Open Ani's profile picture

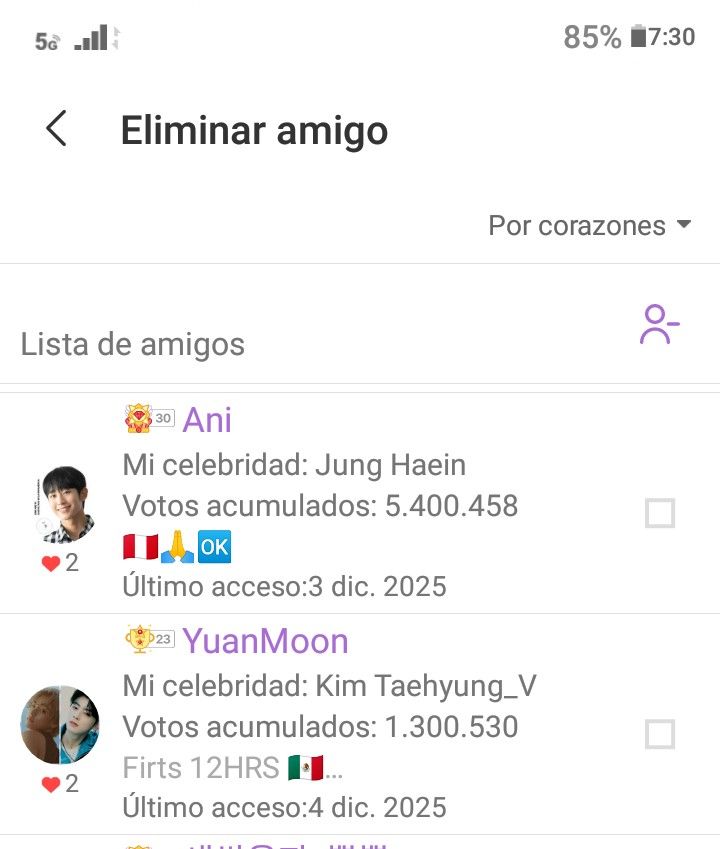60,505
